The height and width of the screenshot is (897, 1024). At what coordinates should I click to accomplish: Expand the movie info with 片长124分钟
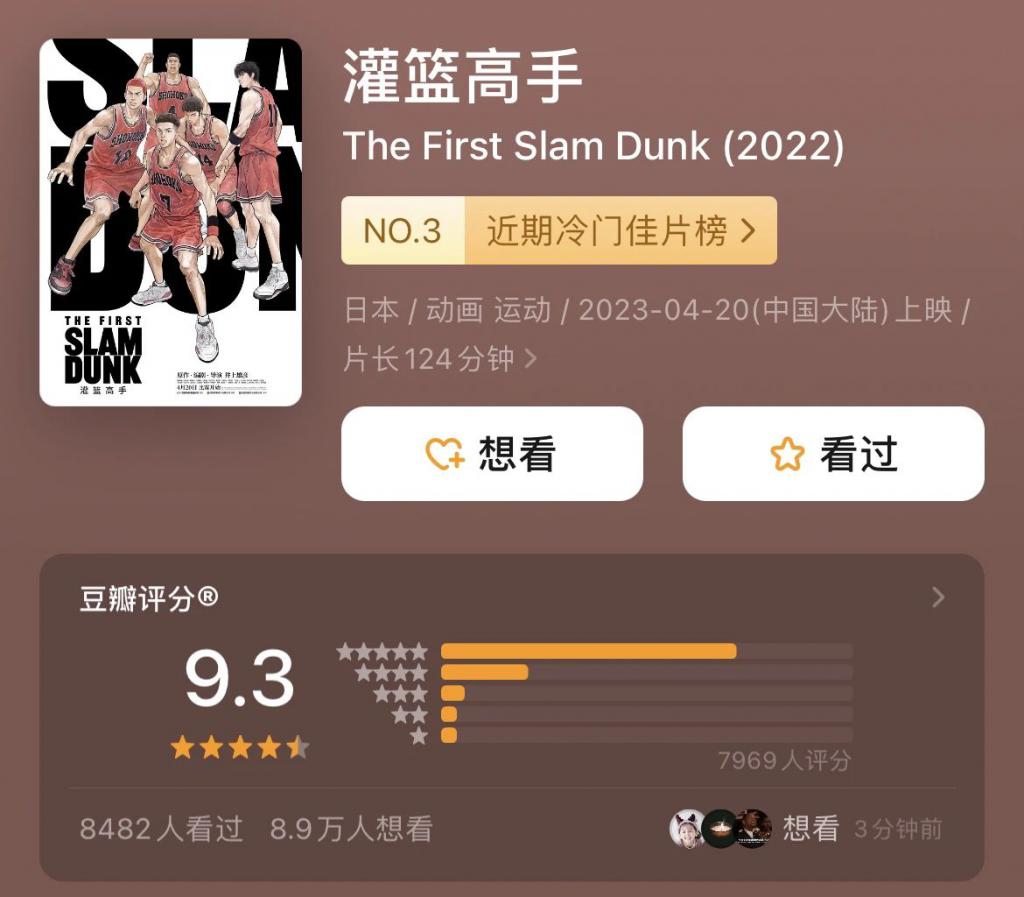coord(530,359)
